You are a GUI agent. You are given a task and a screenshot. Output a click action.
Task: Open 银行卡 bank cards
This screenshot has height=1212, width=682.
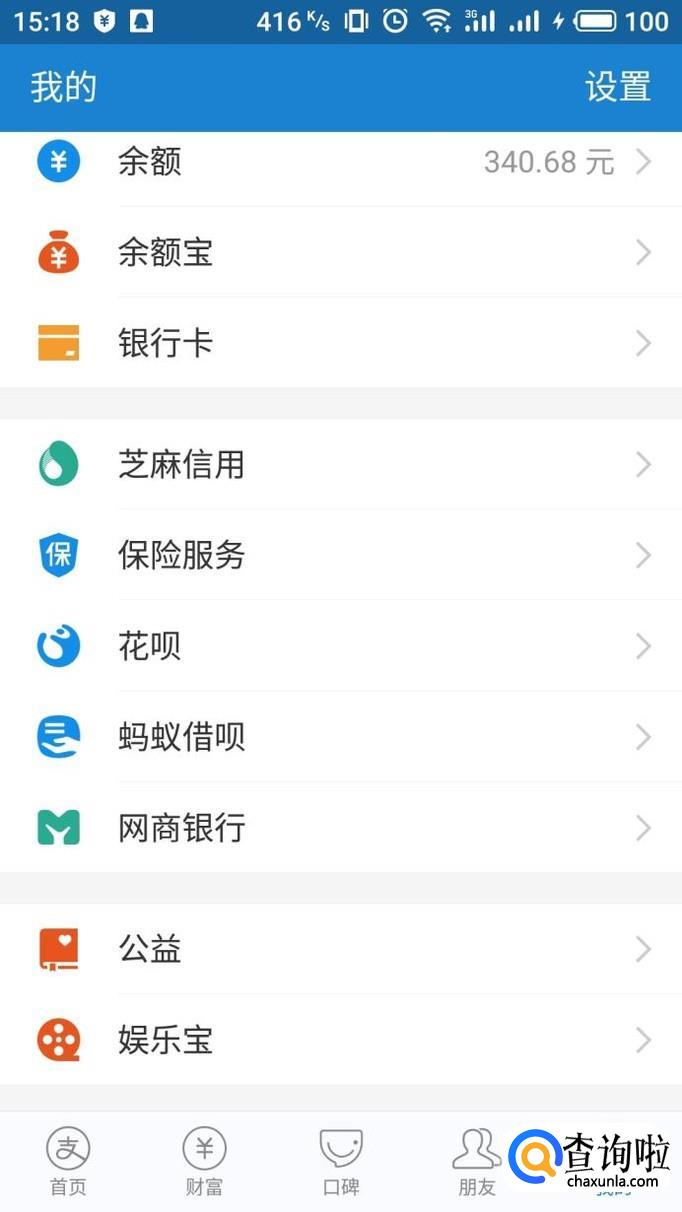click(340, 344)
